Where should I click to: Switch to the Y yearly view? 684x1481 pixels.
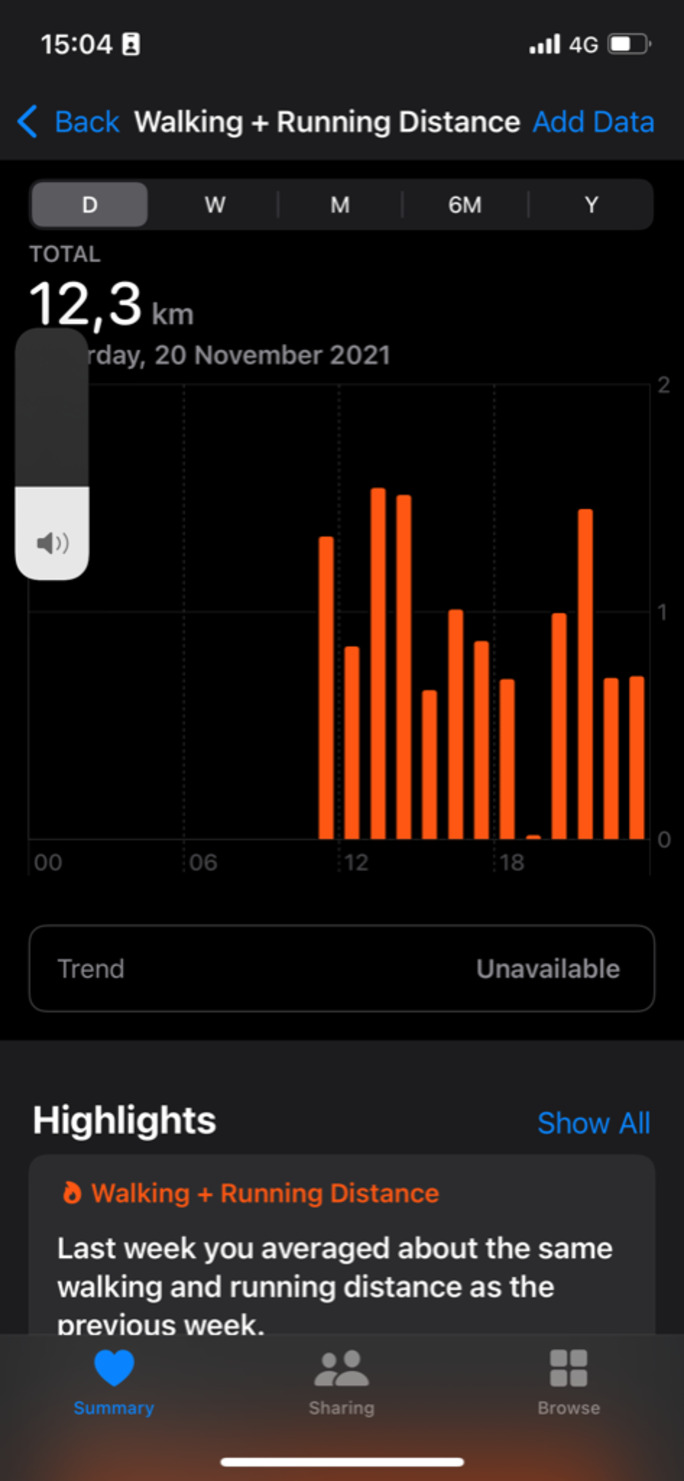(591, 205)
